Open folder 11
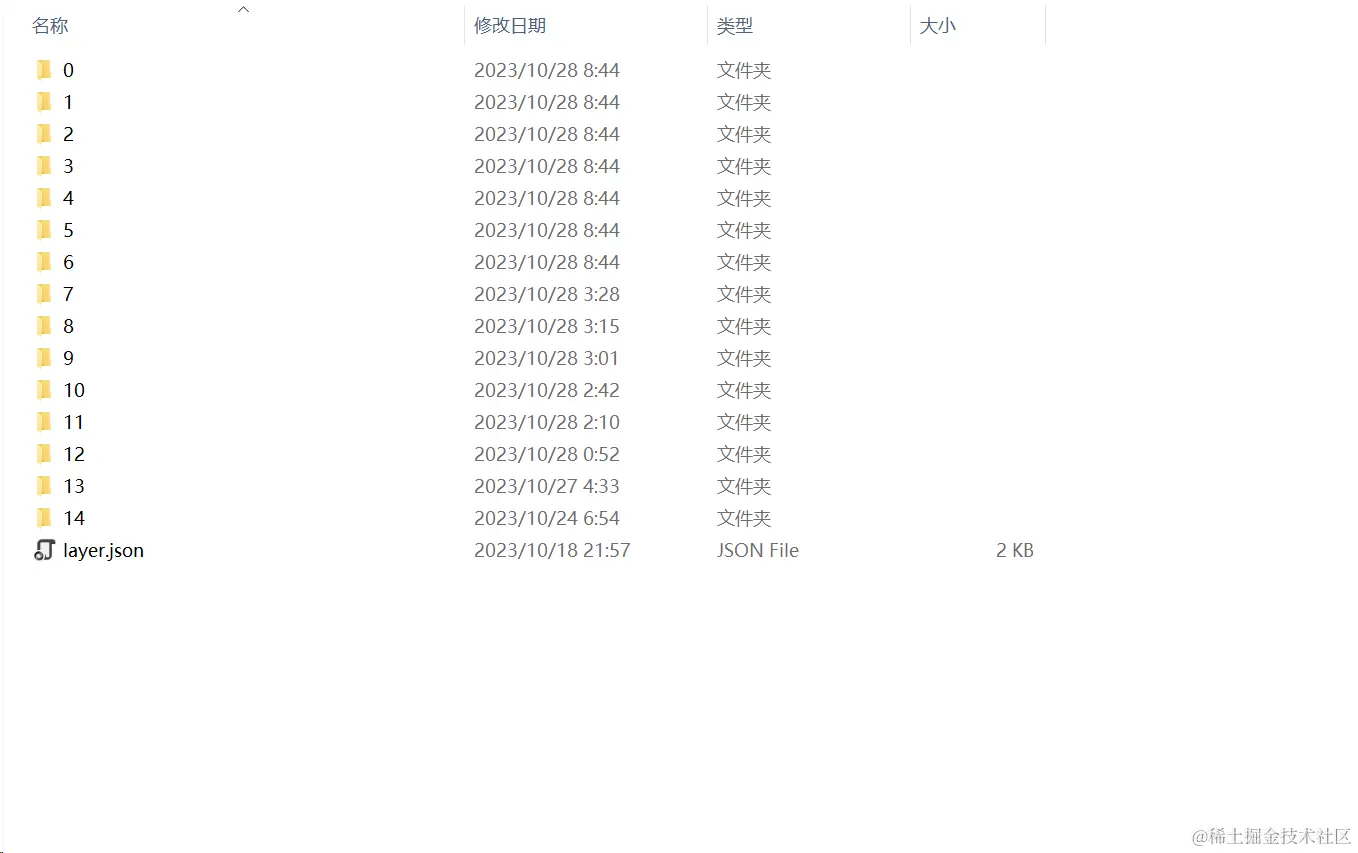 coord(73,422)
